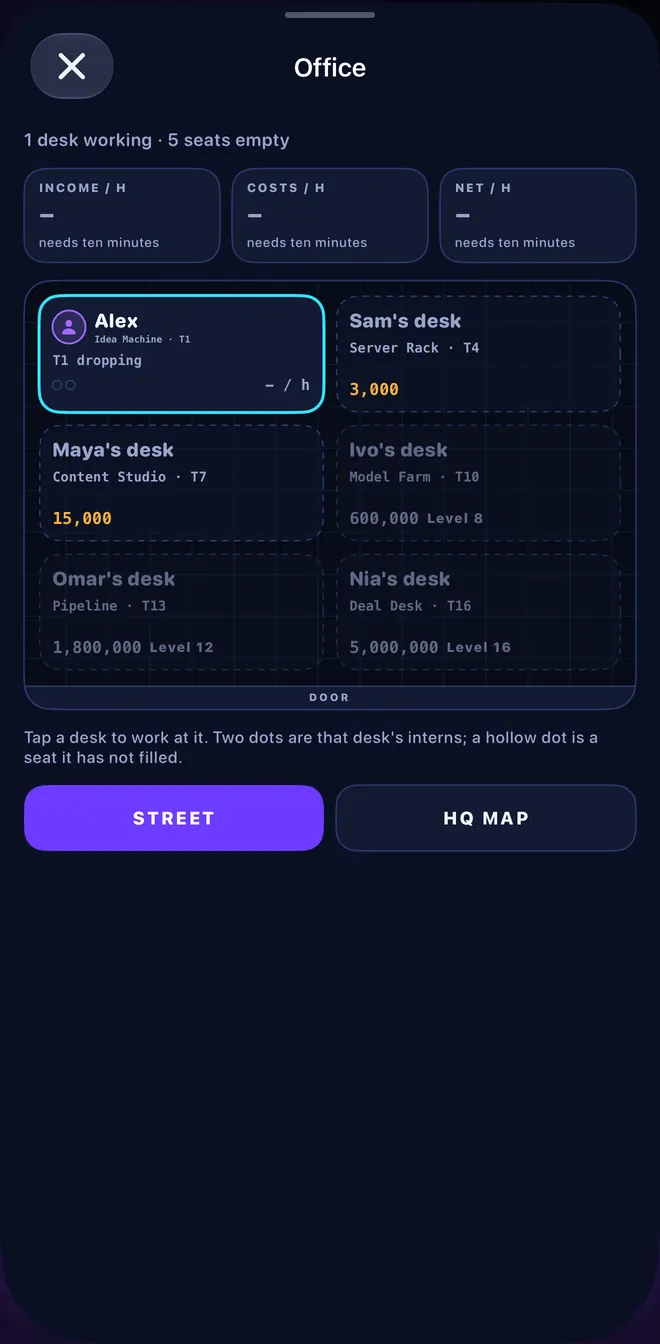Close the Office panel
This screenshot has height=1344, width=660.
click(72, 67)
